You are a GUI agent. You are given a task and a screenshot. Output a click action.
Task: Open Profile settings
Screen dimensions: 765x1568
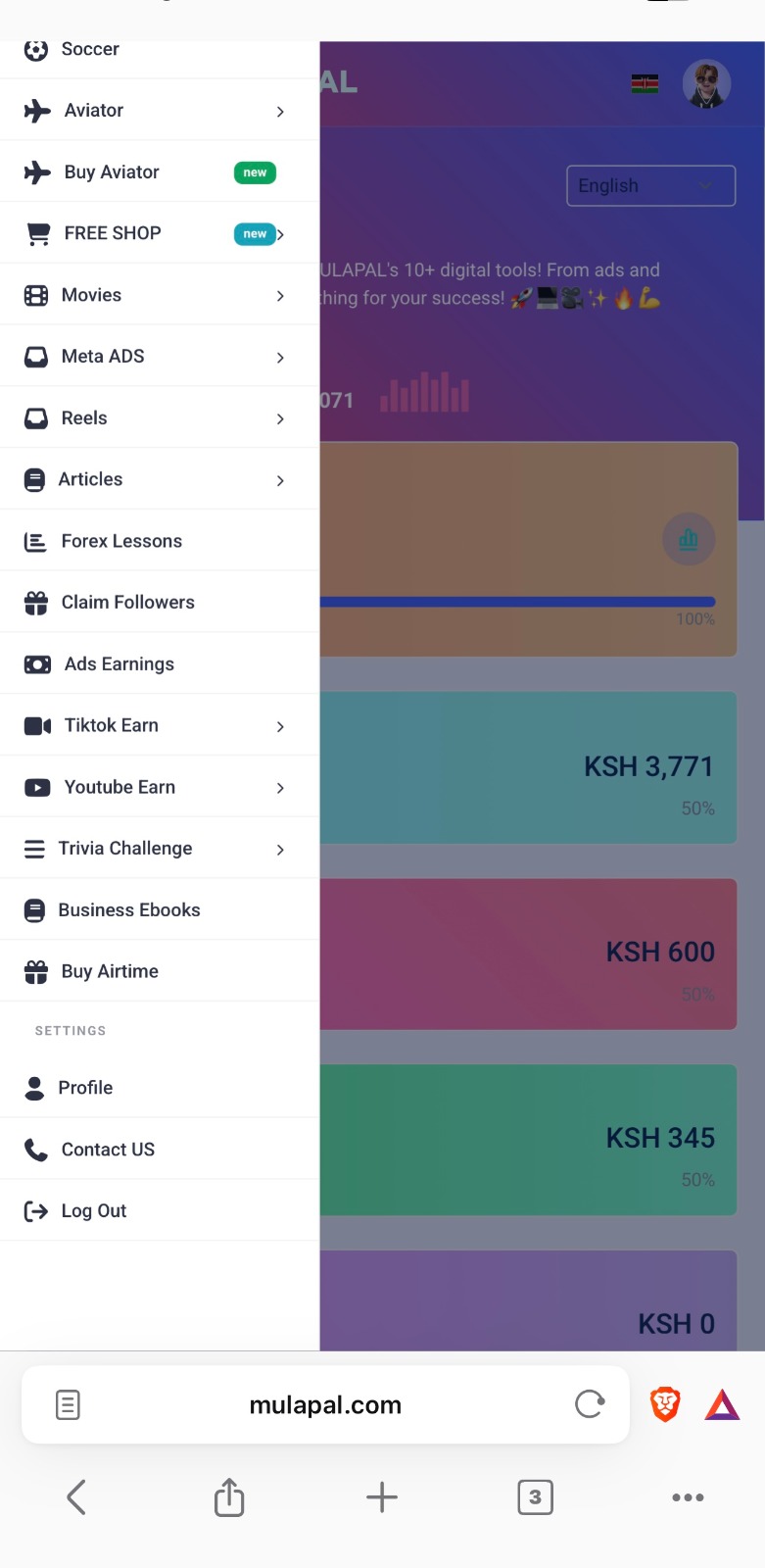click(x=159, y=1088)
